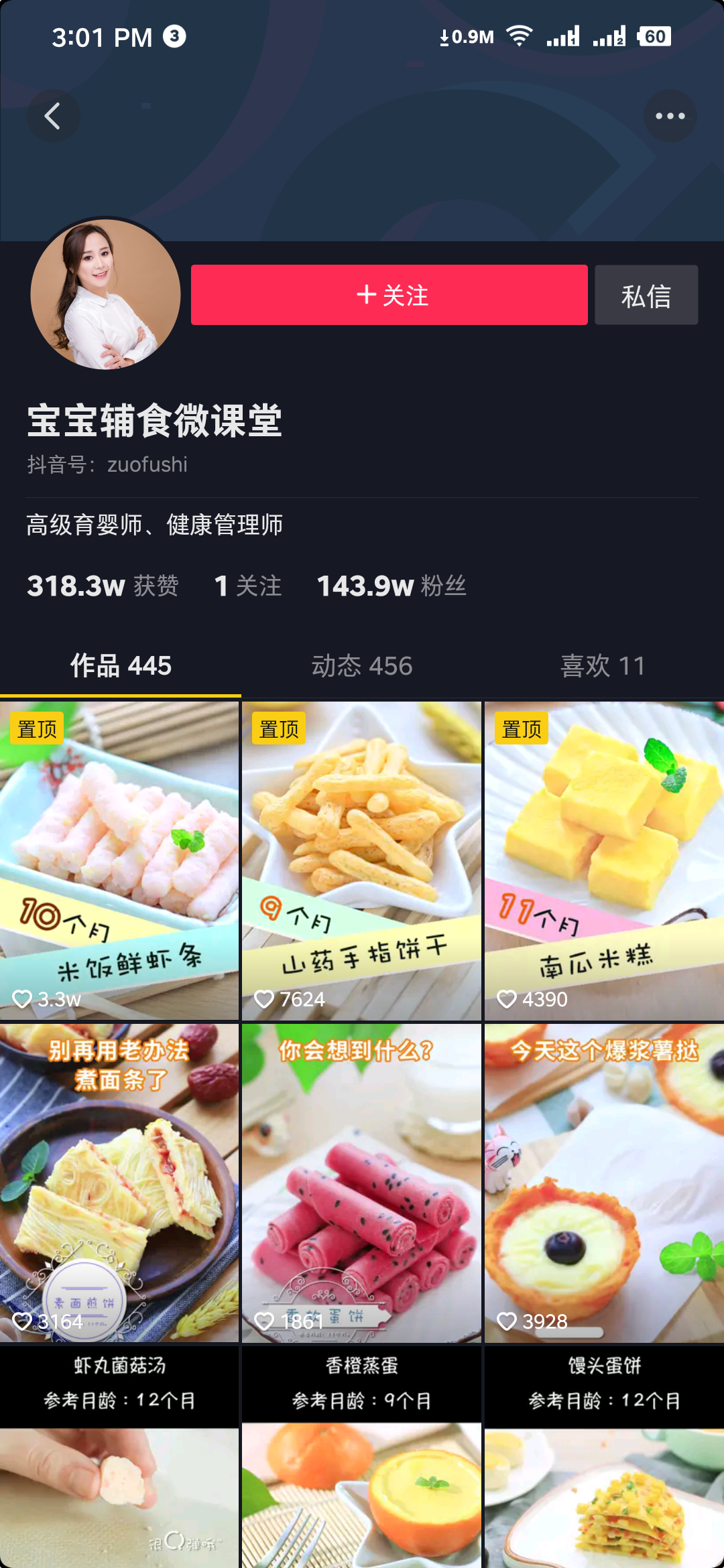Follow 宝宝辅食微课堂 with the 关注 button
Image resolution: width=724 pixels, height=1568 pixels.
tap(389, 295)
